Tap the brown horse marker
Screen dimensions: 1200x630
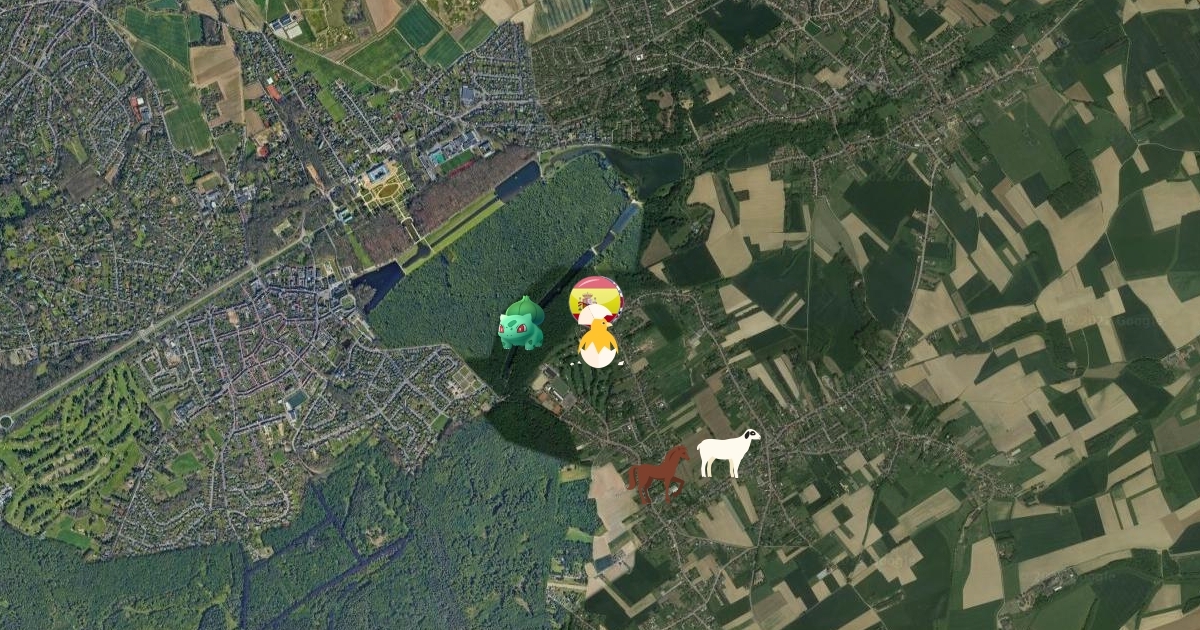(x=659, y=474)
